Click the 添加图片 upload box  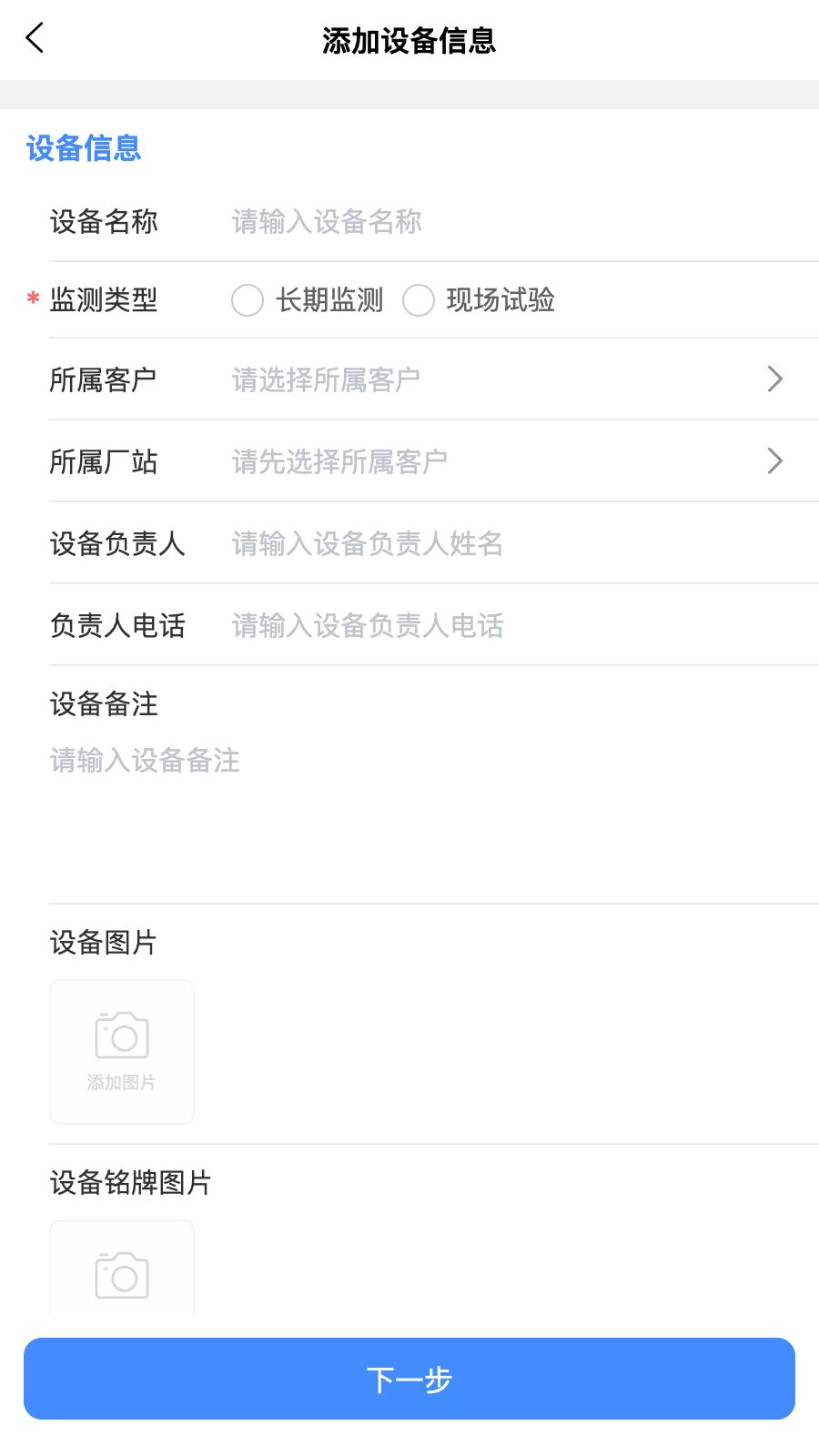(x=121, y=1051)
